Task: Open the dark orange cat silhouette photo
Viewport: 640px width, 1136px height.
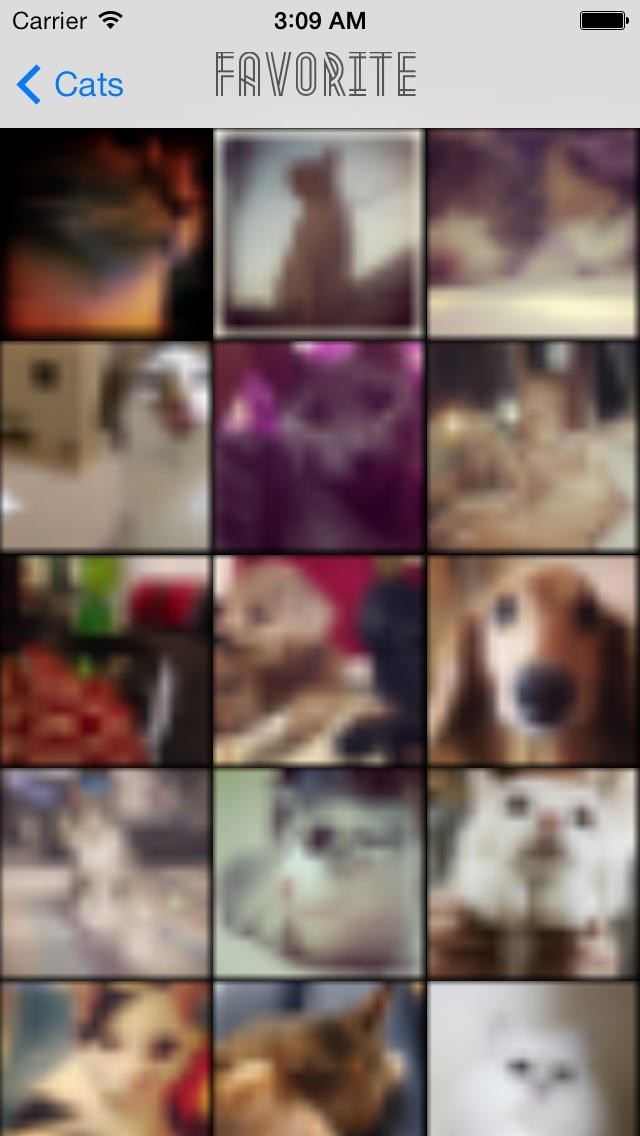Action: [105, 232]
